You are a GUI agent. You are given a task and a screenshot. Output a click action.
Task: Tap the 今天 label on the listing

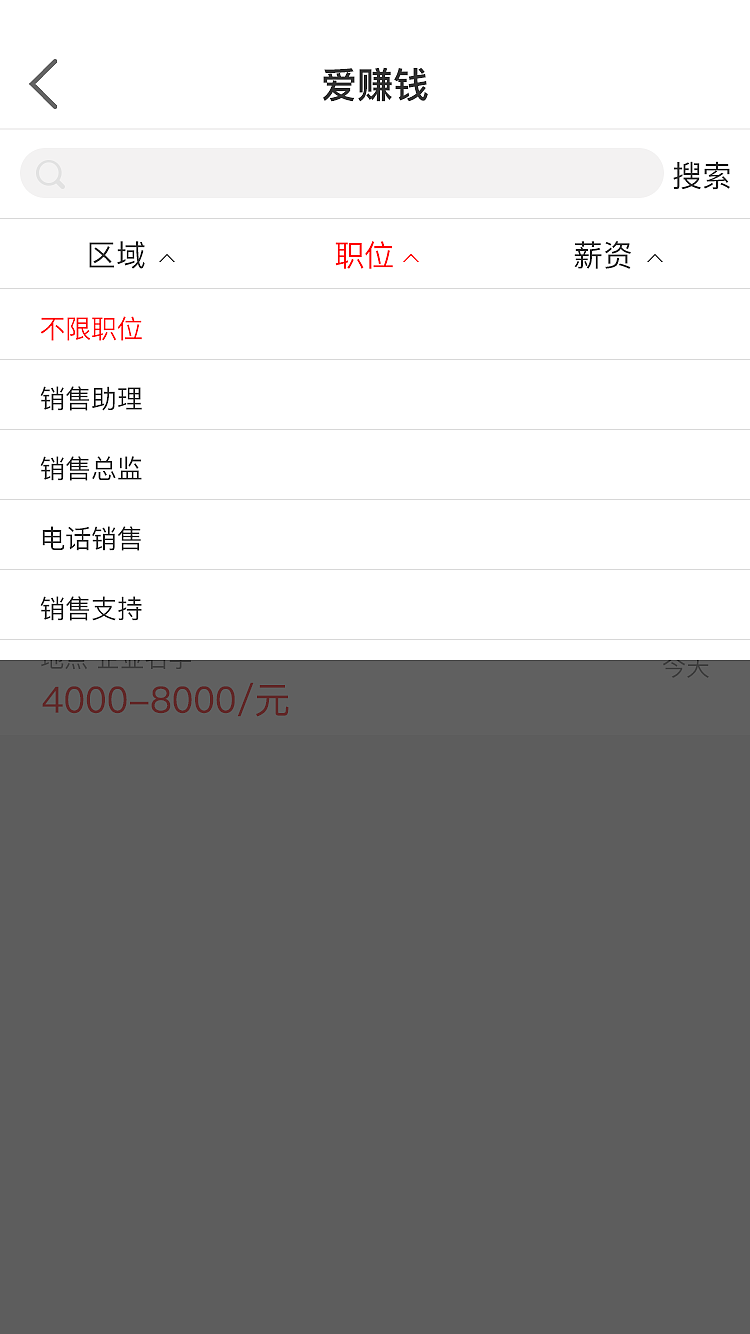point(687,668)
